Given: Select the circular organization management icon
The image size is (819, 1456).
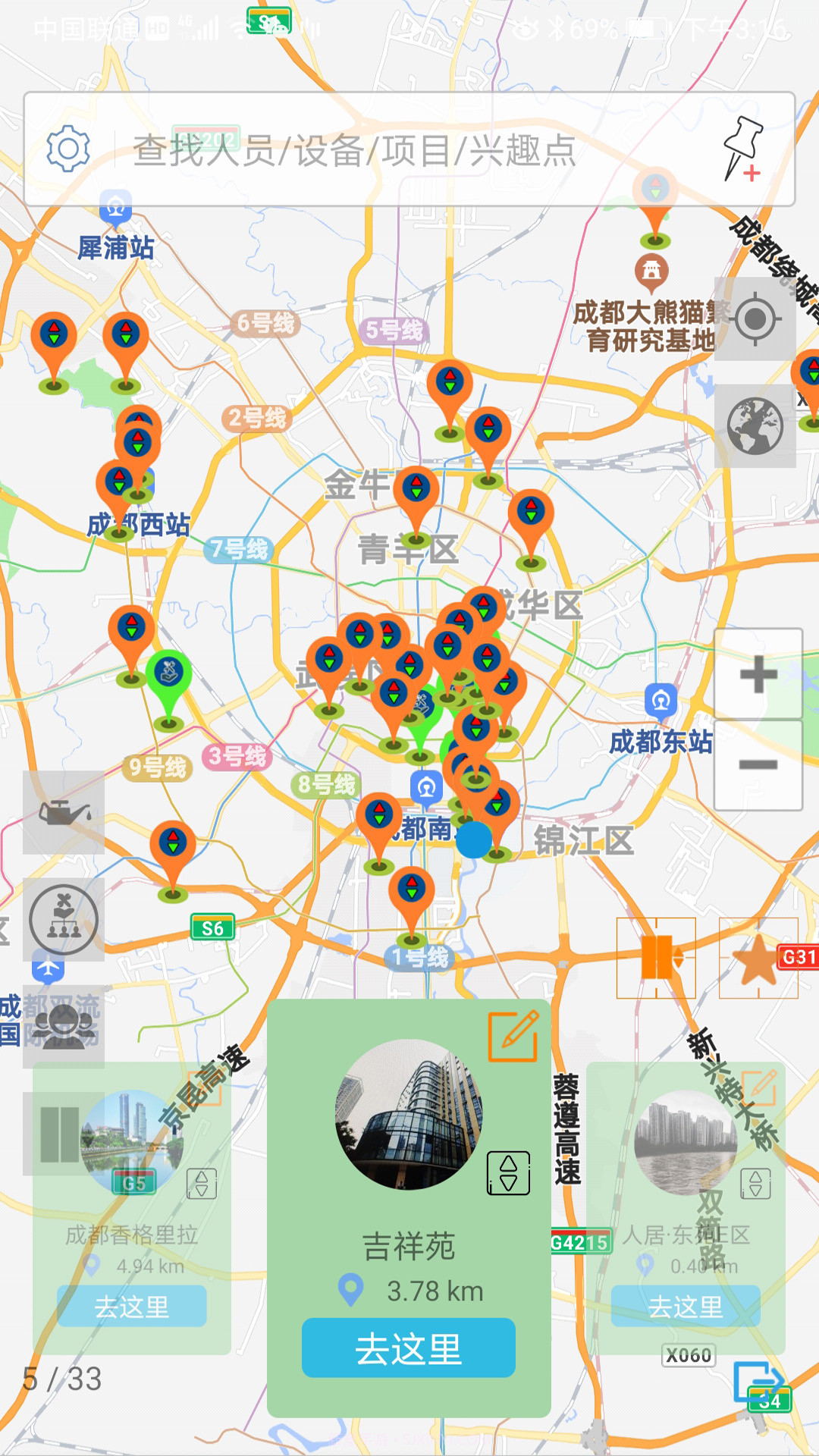Looking at the screenshot, I should tap(64, 921).
